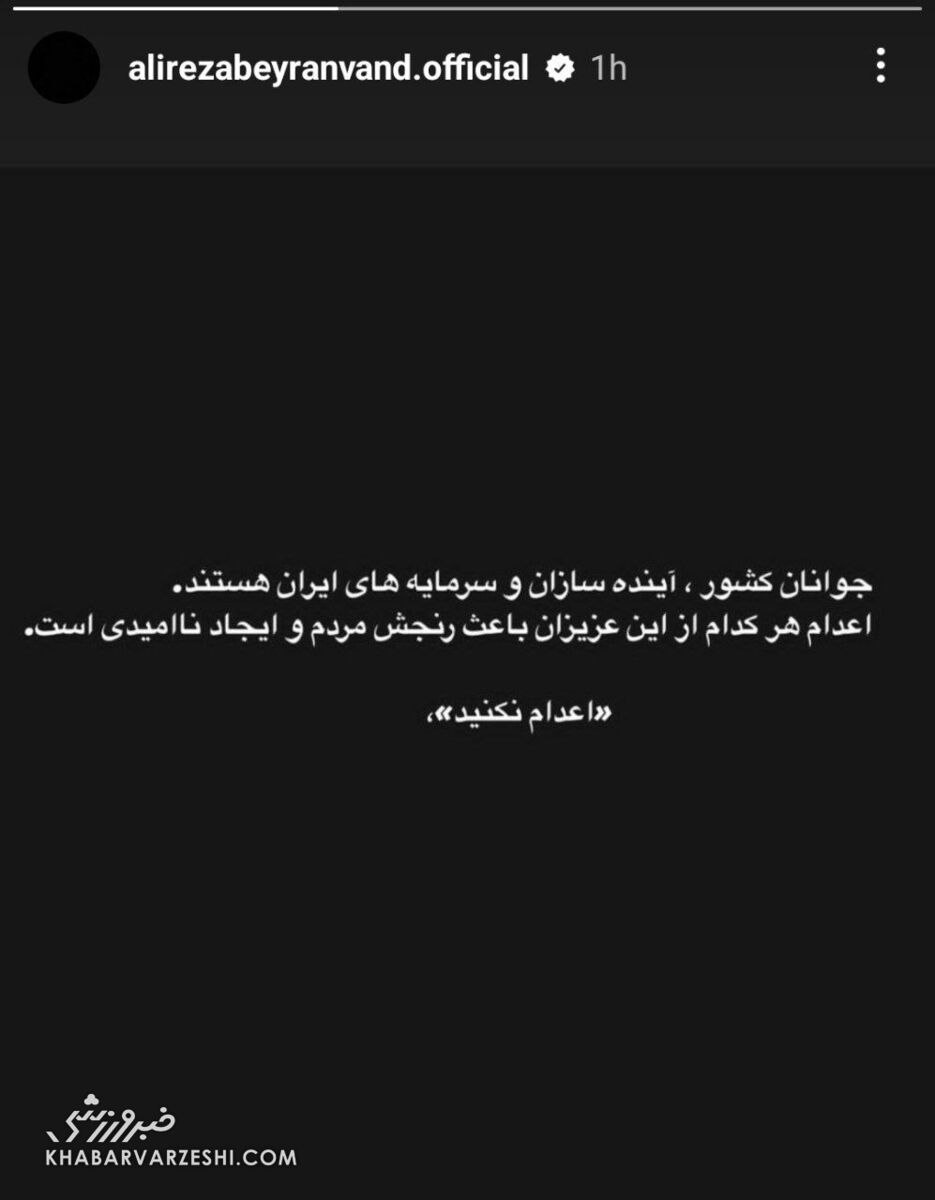This screenshot has height=1200, width=935.
Task: Tap the story header bar
Action: pyautogui.click(x=467, y=68)
